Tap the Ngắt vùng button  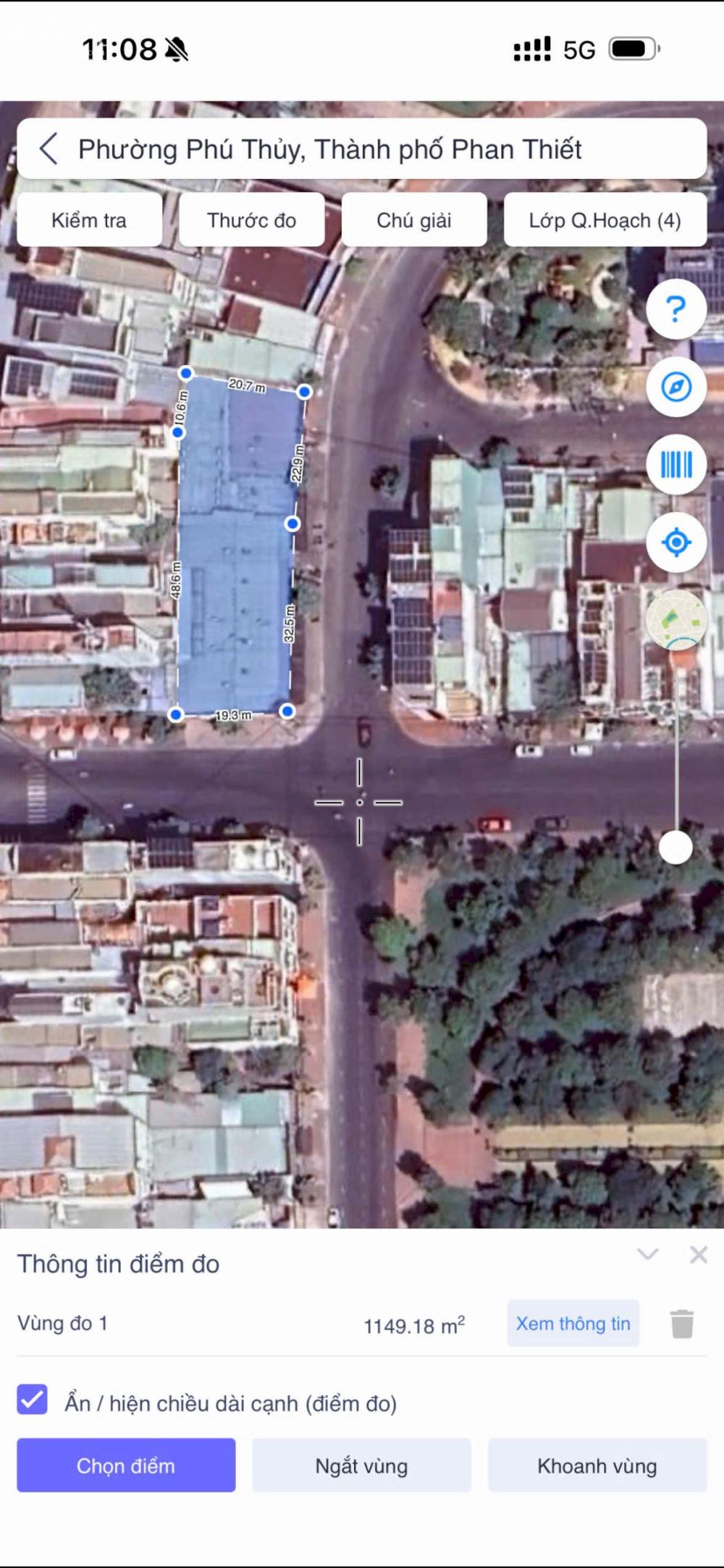point(361,1466)
